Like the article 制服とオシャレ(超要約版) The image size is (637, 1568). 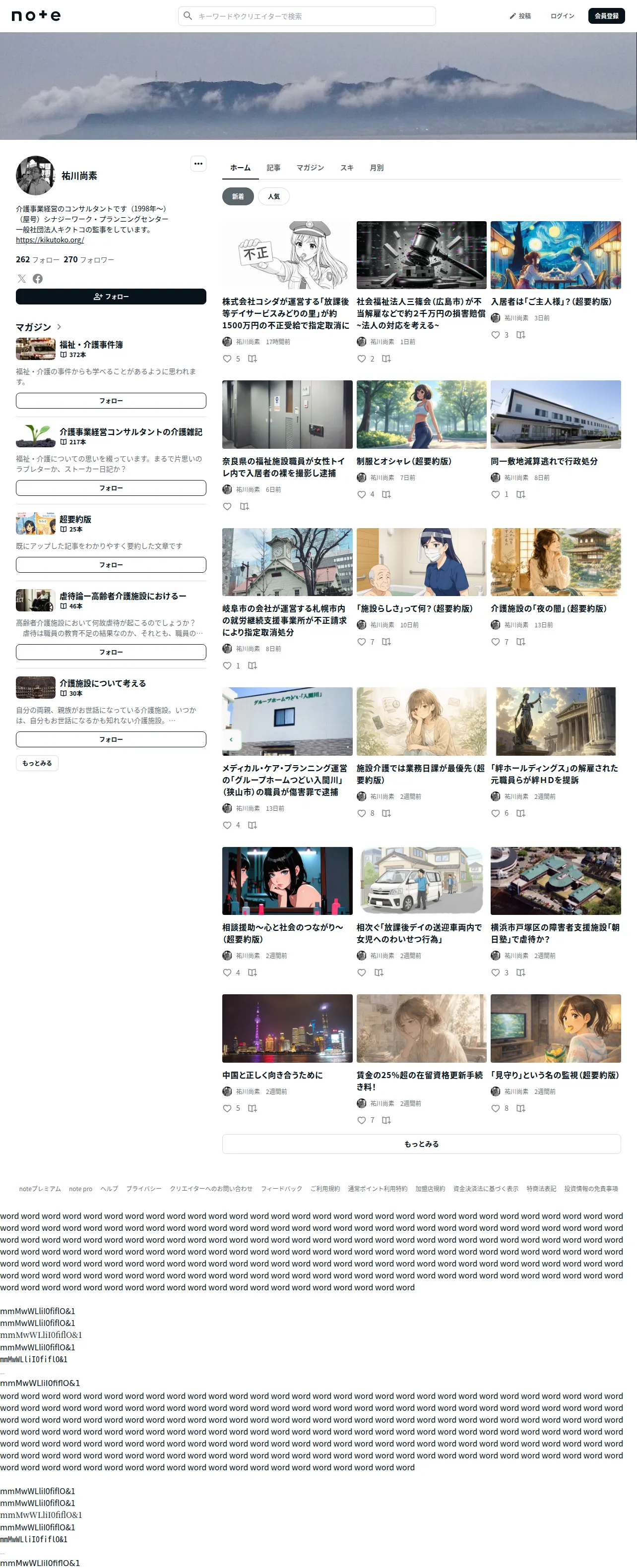361,494
